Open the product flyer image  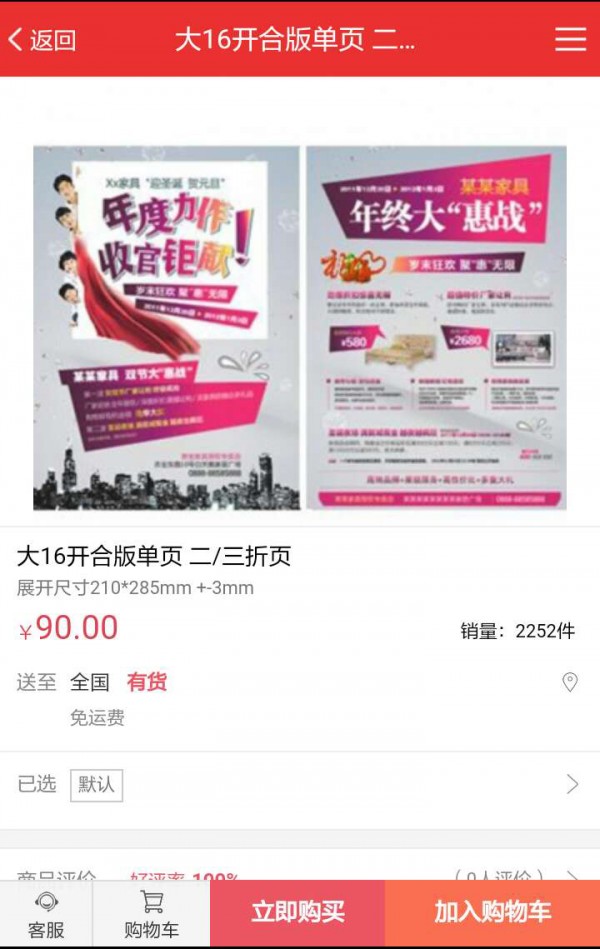click(x=300, y=328)
